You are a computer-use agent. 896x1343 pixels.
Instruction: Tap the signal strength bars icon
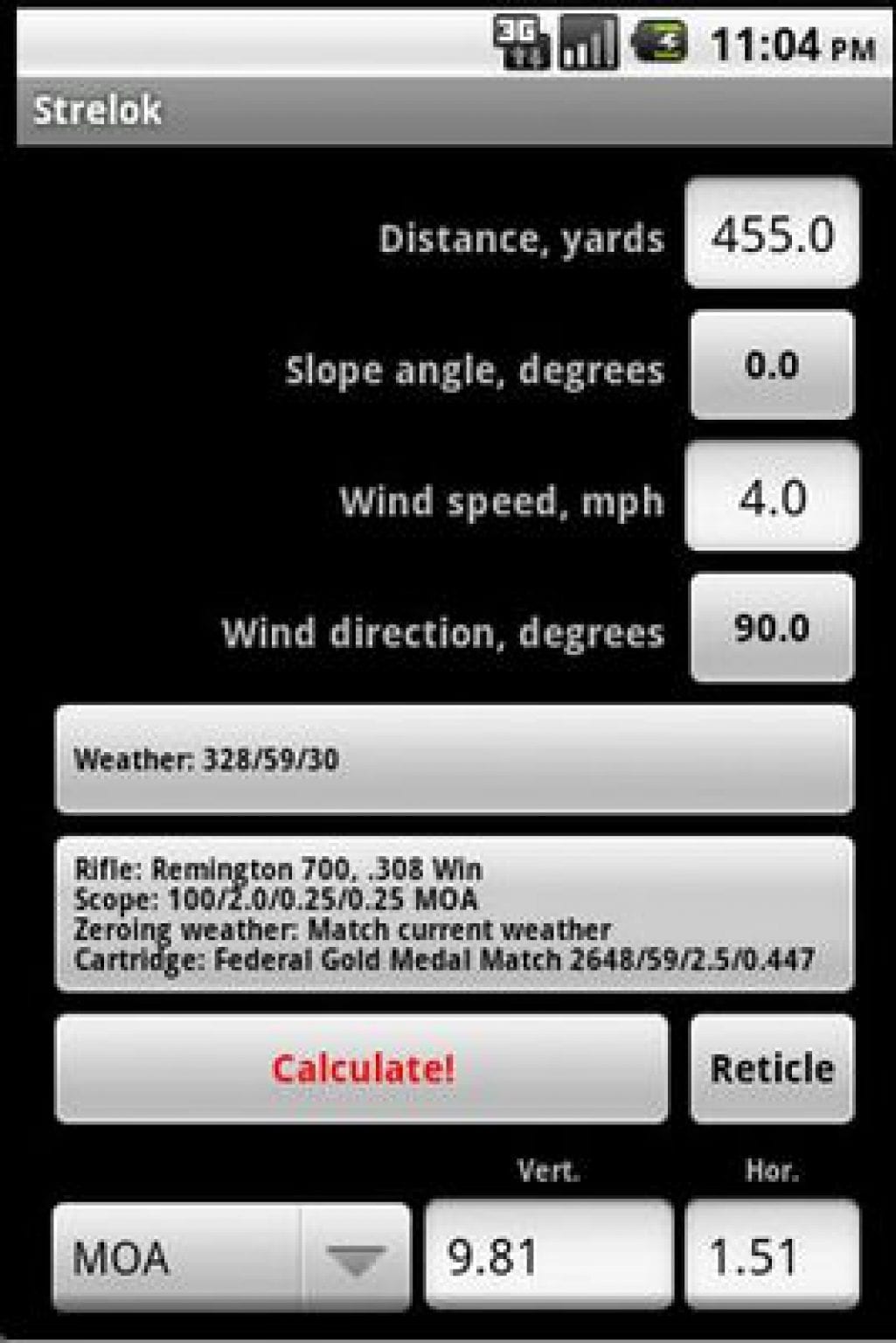pos(587,41)
